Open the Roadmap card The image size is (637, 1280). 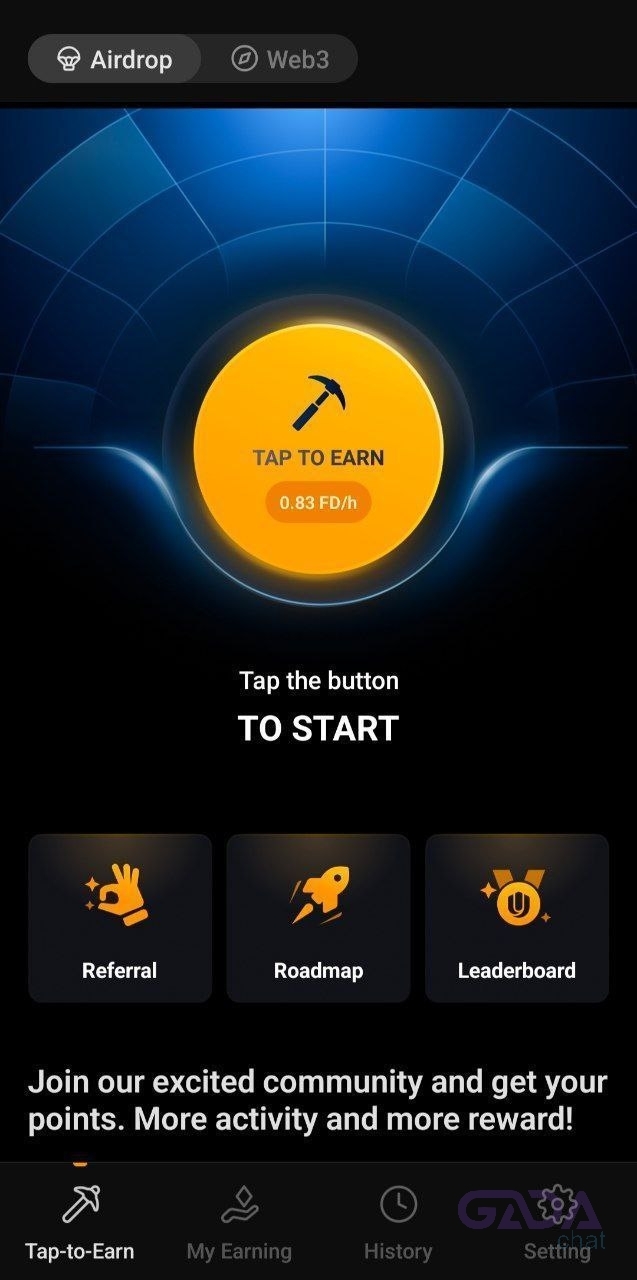click(x=318, y=918)
